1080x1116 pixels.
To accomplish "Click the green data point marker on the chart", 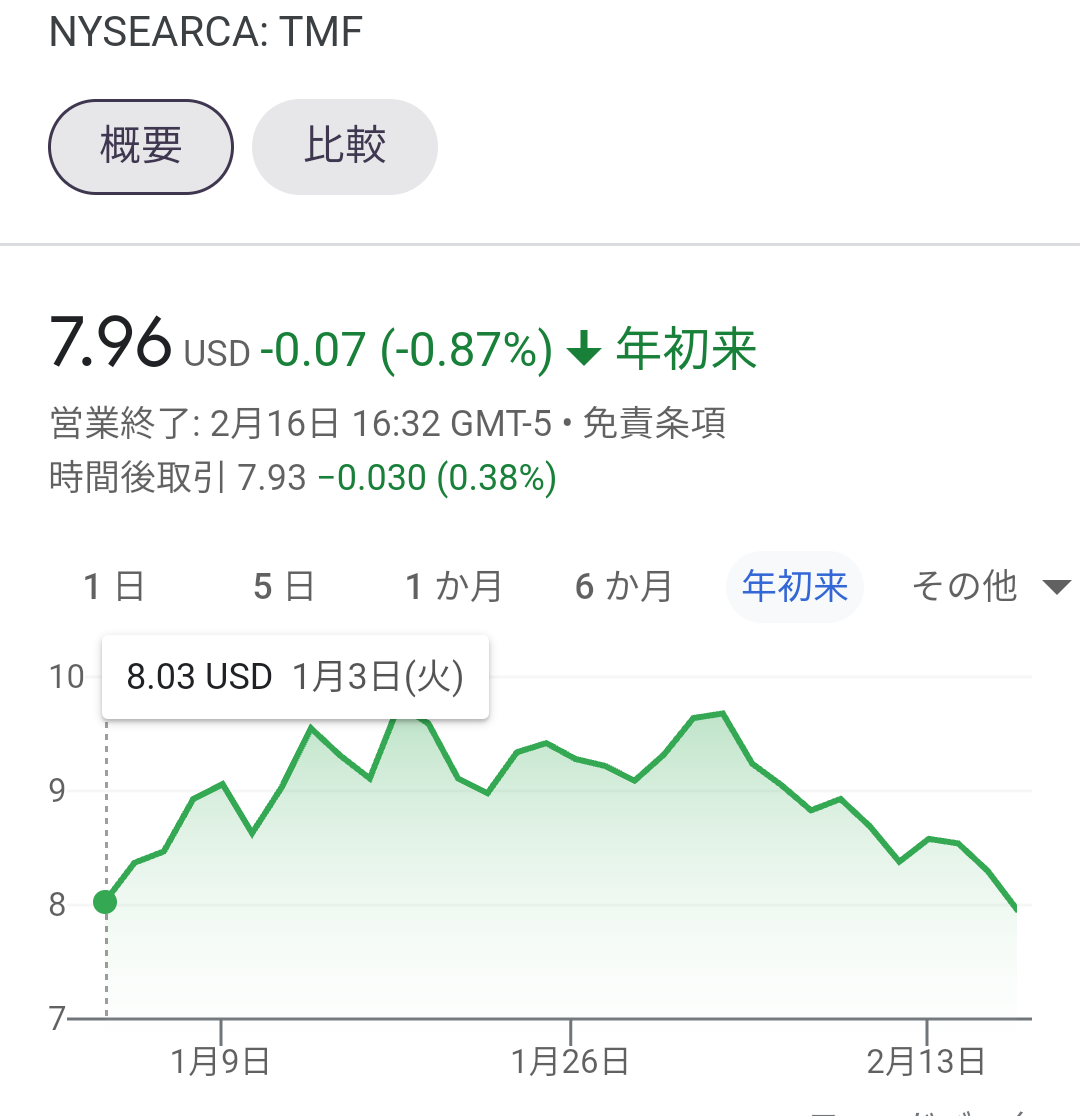I will pos(105,901).
